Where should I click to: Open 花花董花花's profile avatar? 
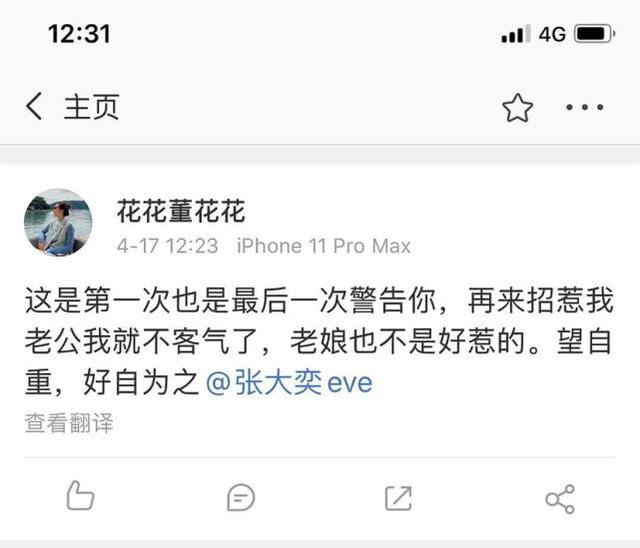[x=58, y=223]
